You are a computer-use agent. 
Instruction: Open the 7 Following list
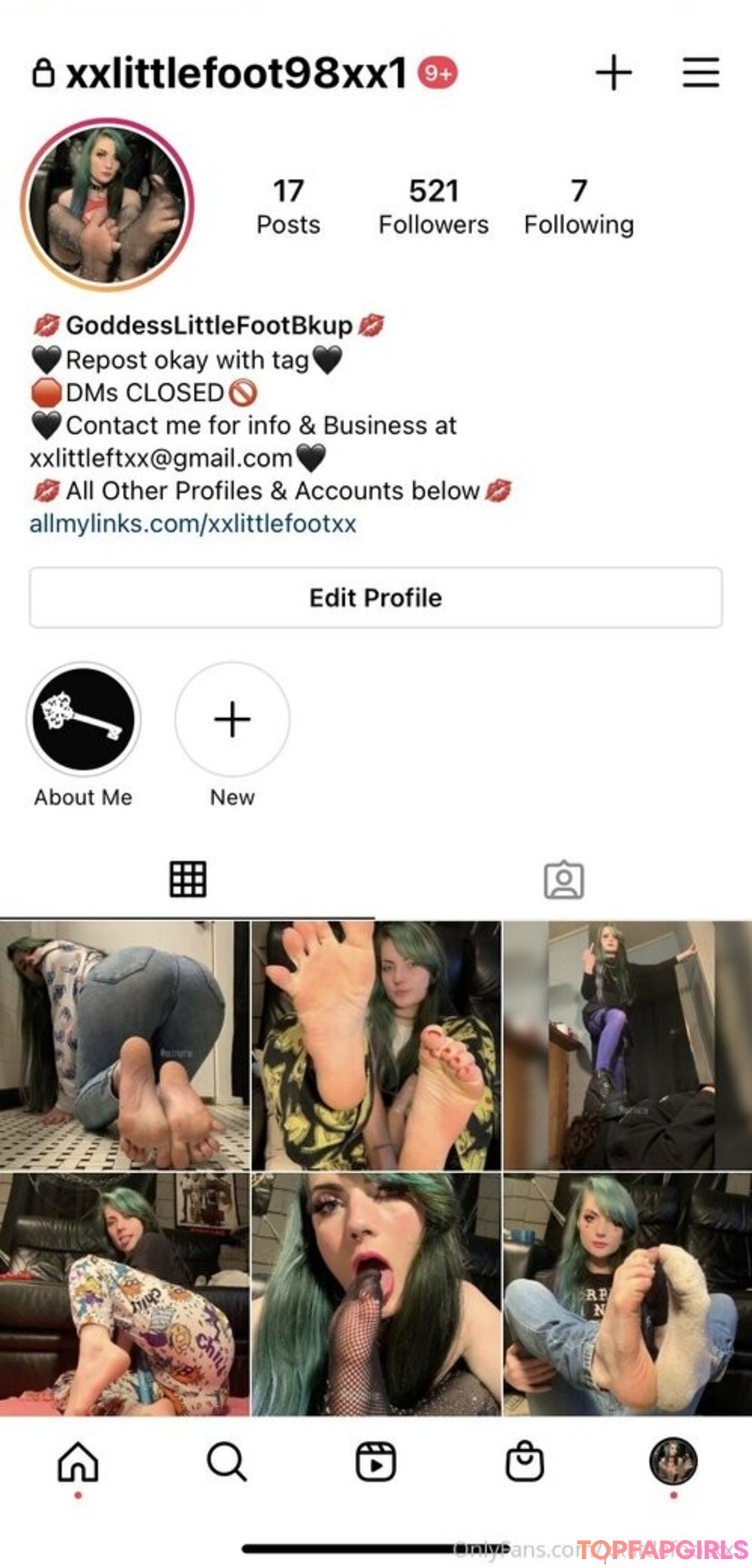579,206
